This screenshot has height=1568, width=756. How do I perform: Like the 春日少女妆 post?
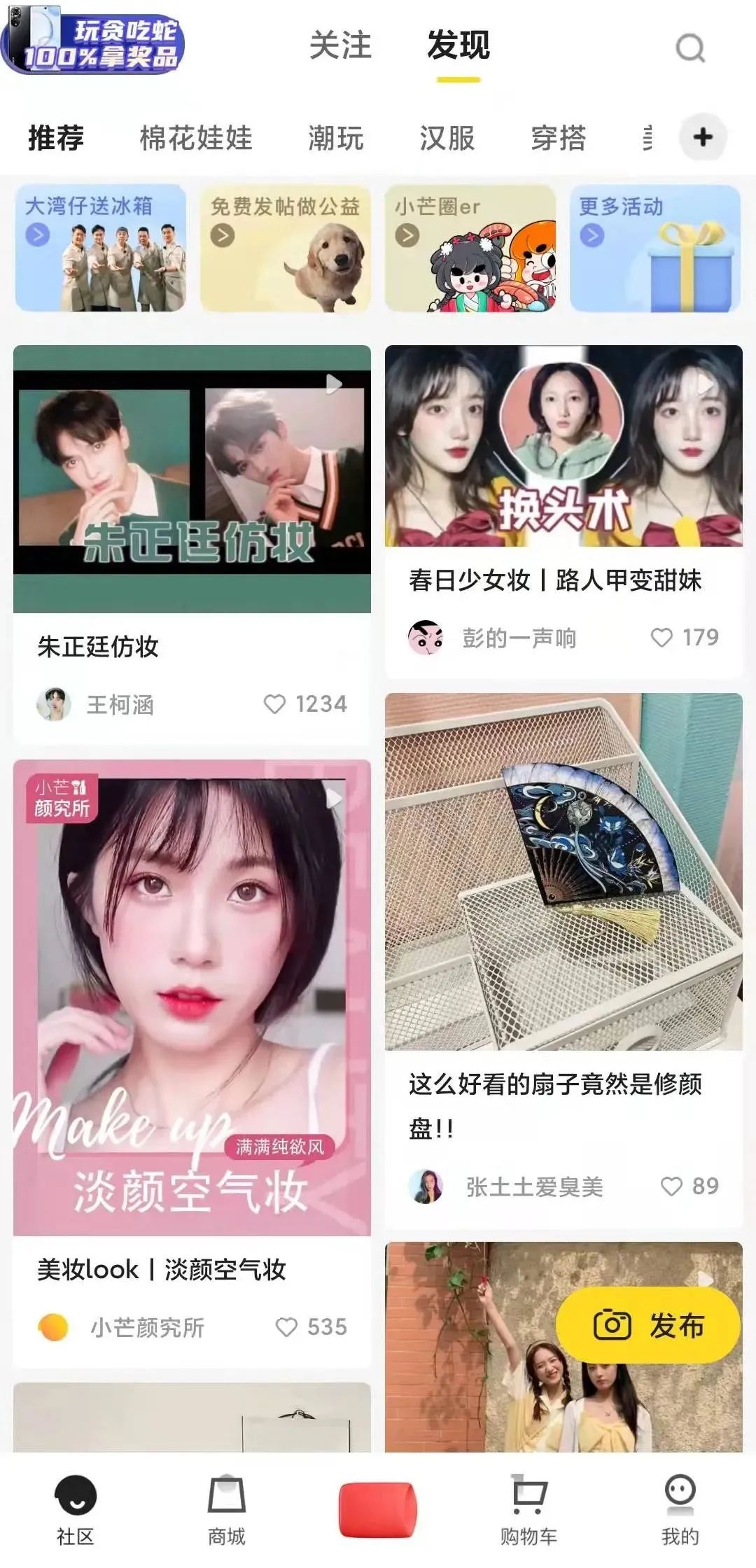[661, 637]
